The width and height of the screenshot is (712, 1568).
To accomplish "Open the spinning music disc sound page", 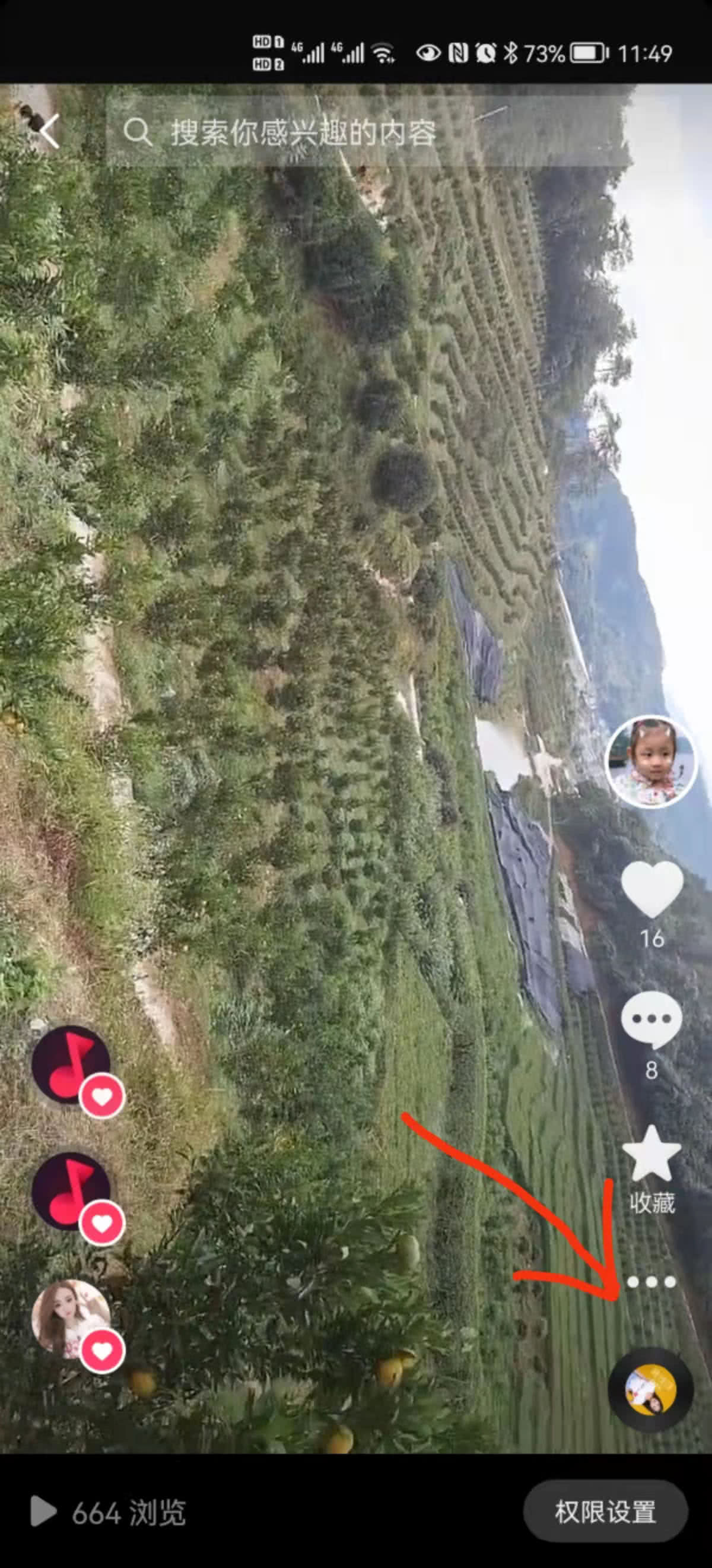I will pyautogui.click(x=650, y=1390).
